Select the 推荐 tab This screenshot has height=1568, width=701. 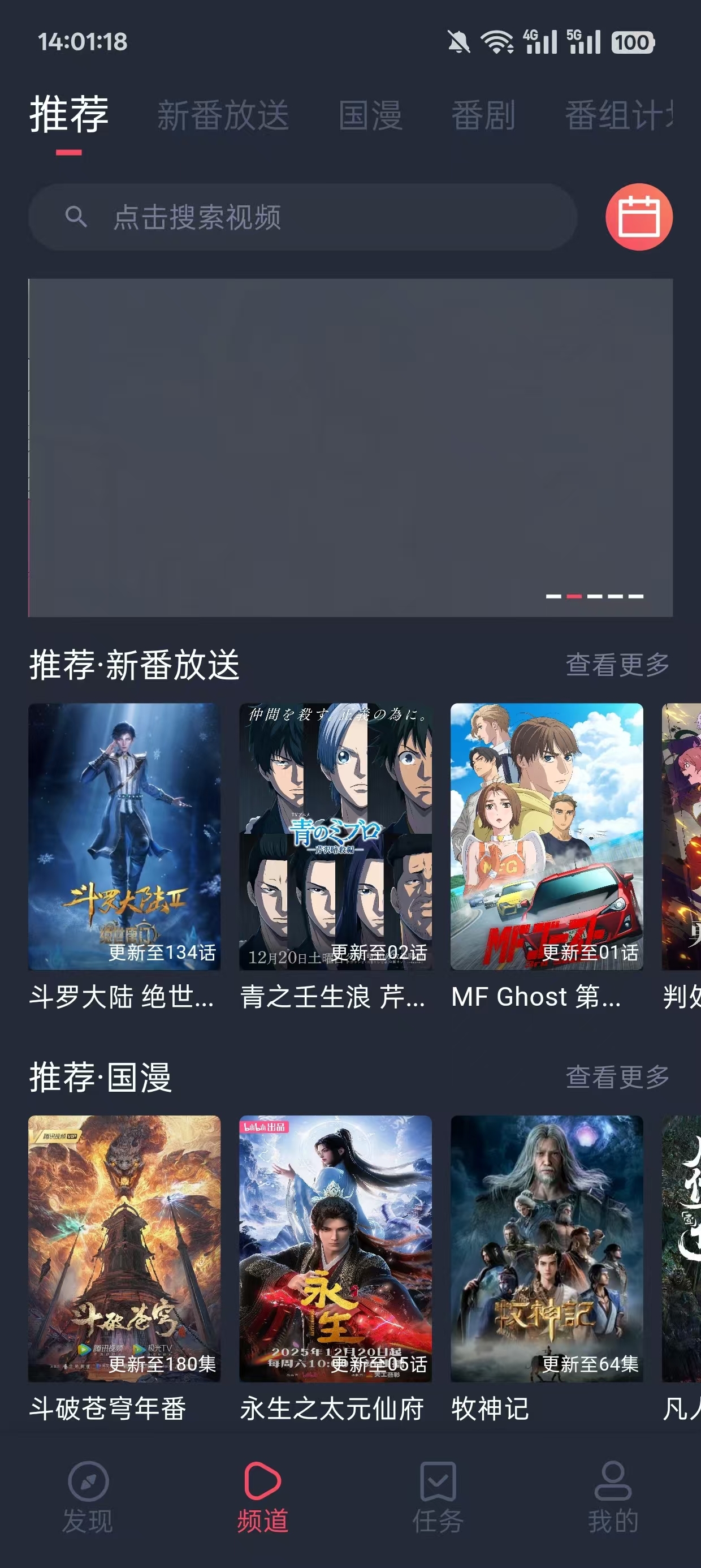tap(69, 115)
